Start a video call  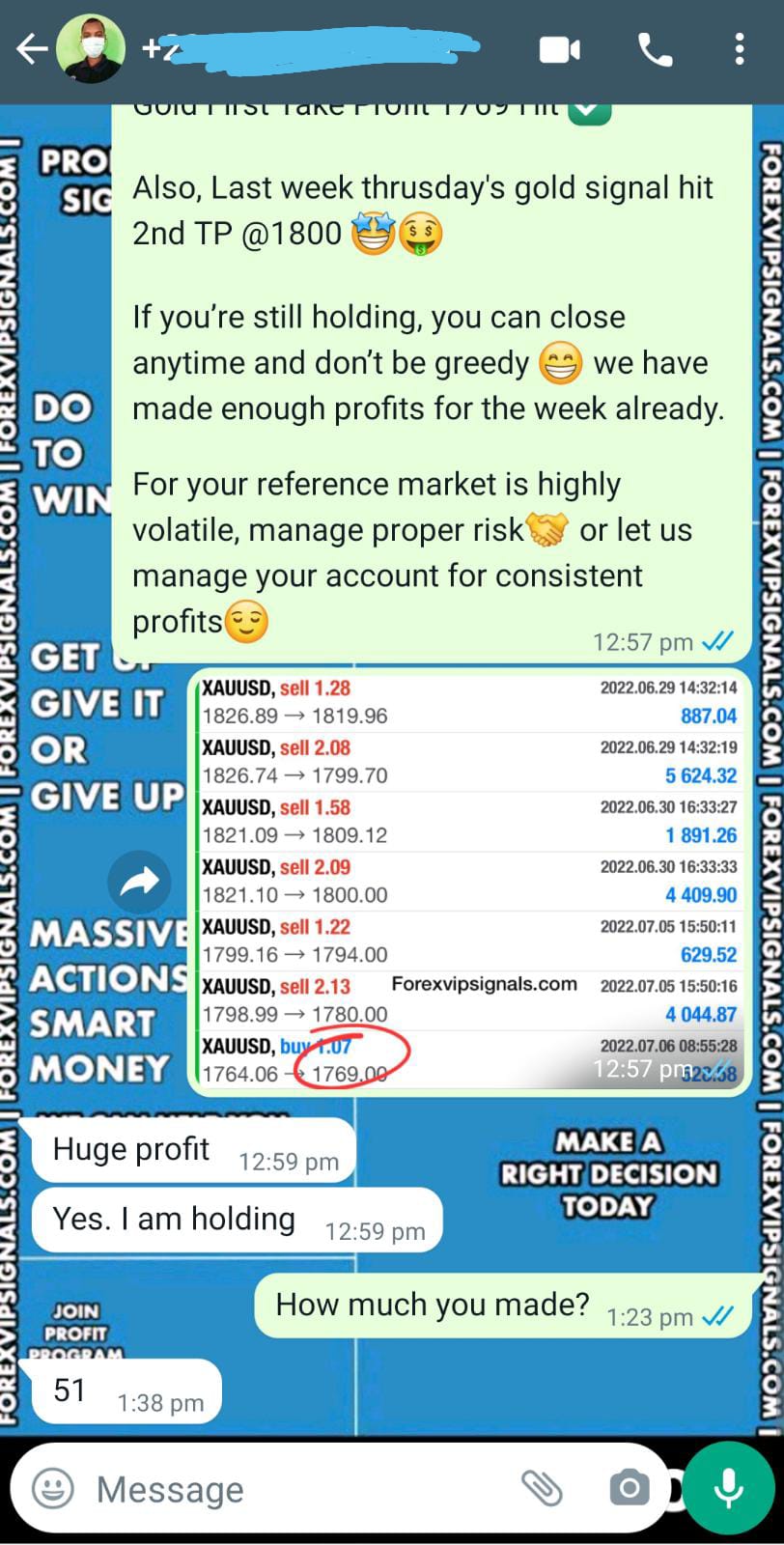click(560, 49)
